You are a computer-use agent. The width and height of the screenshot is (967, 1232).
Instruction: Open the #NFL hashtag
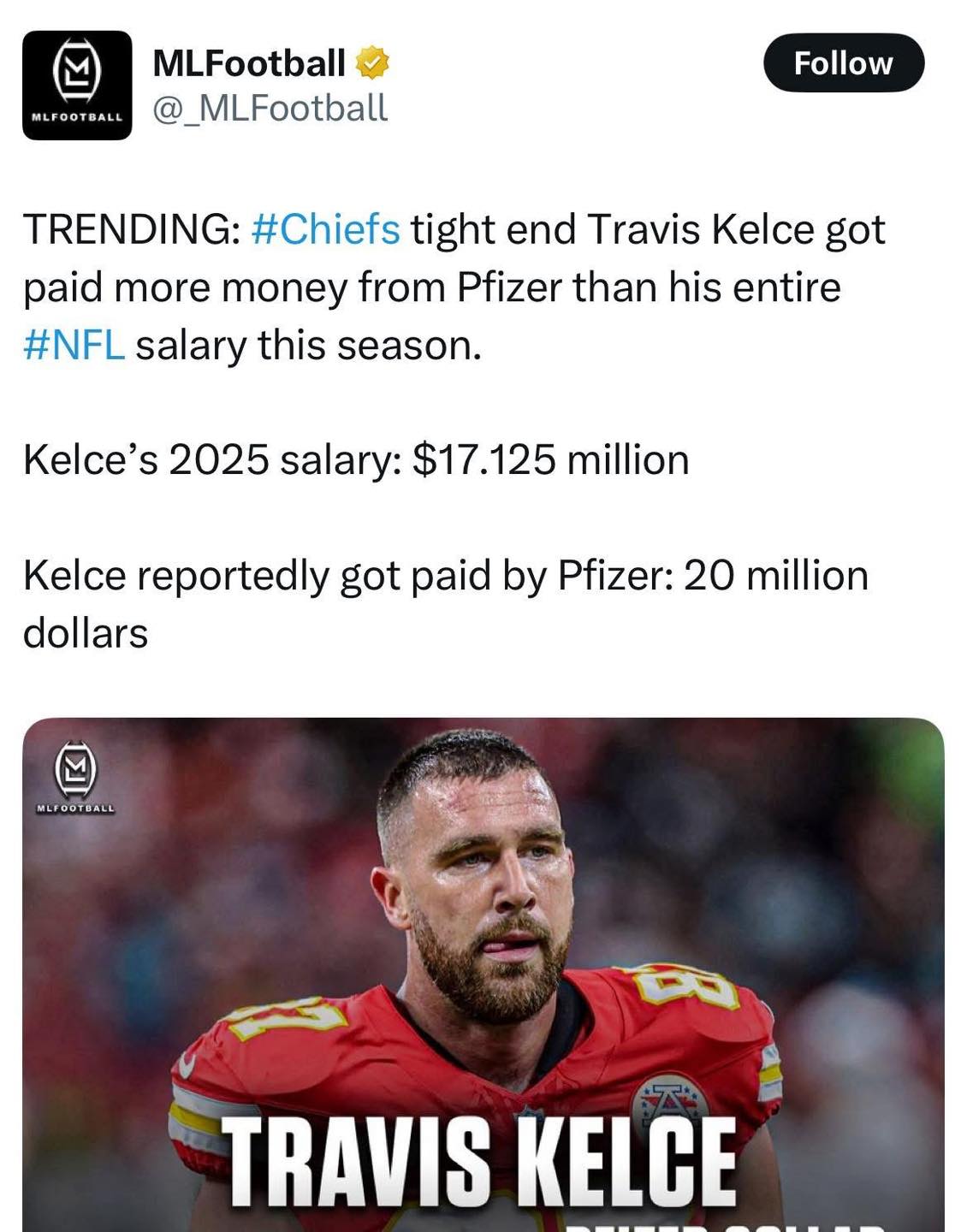(74, 346)
